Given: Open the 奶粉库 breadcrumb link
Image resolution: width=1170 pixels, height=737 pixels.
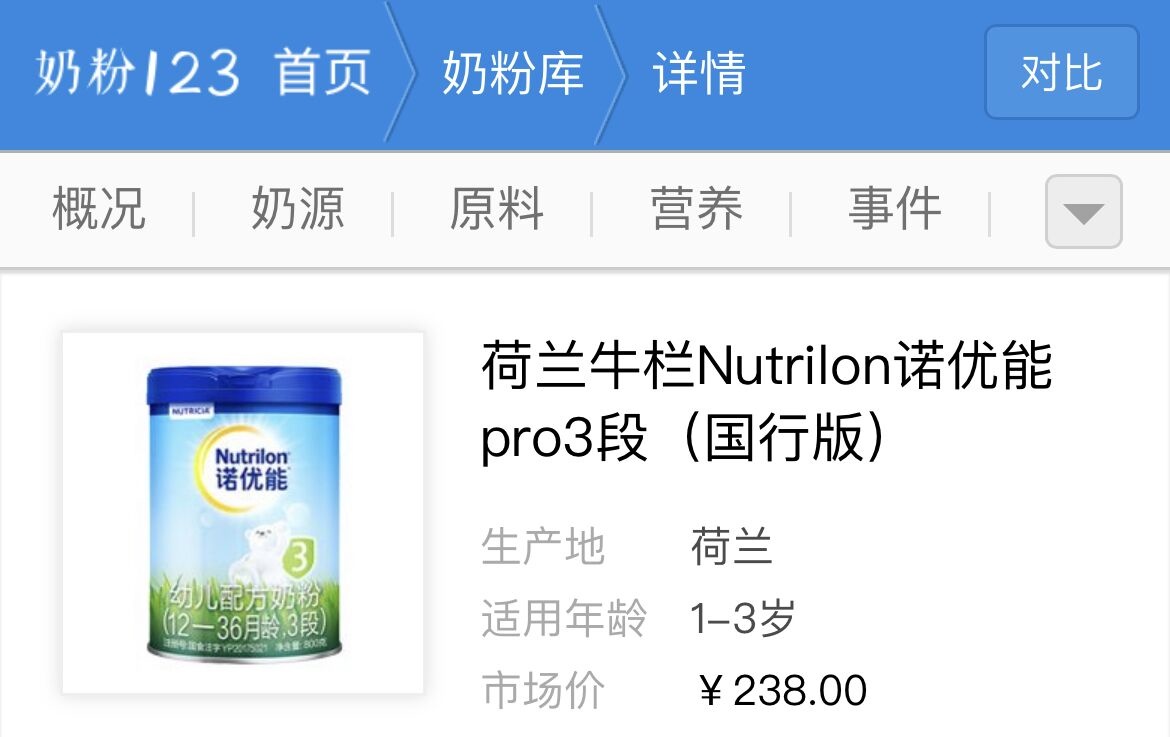Looking at the screenshot, I should [x=512, y=73].
